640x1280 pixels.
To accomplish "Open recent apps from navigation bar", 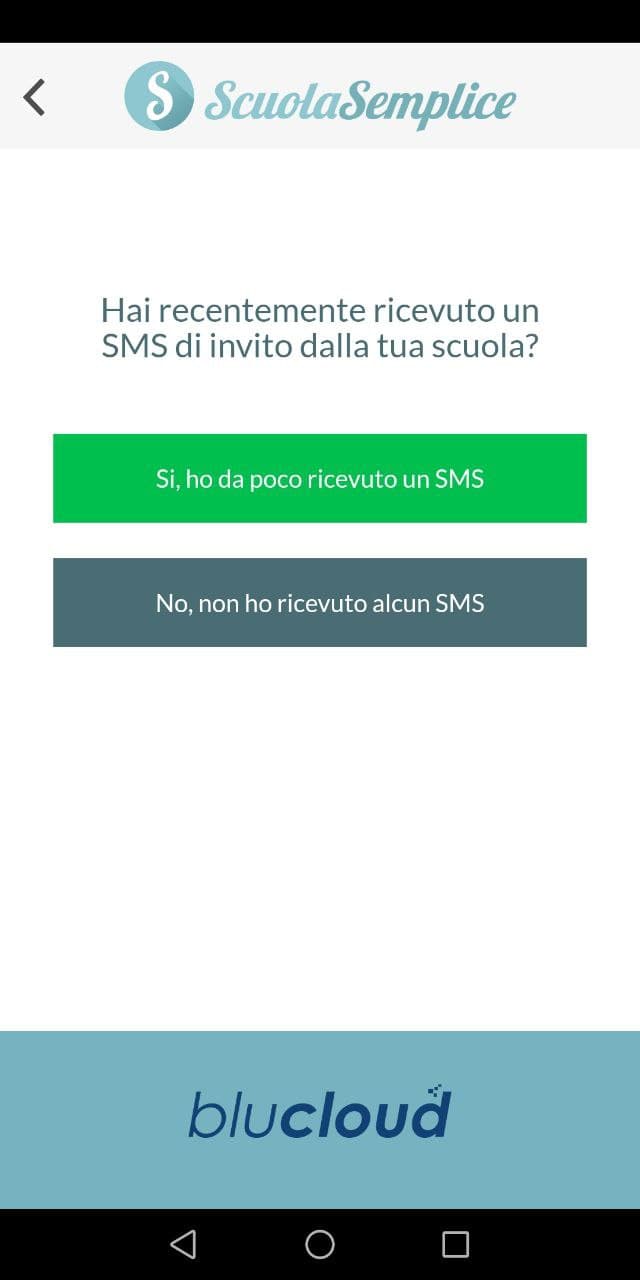I will click(x=455, y=1244).
